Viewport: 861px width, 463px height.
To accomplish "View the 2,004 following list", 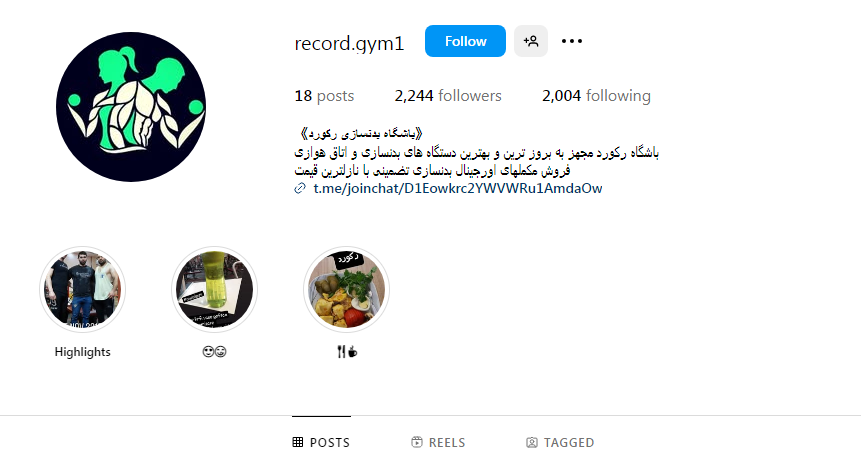I will coord(596,96).
